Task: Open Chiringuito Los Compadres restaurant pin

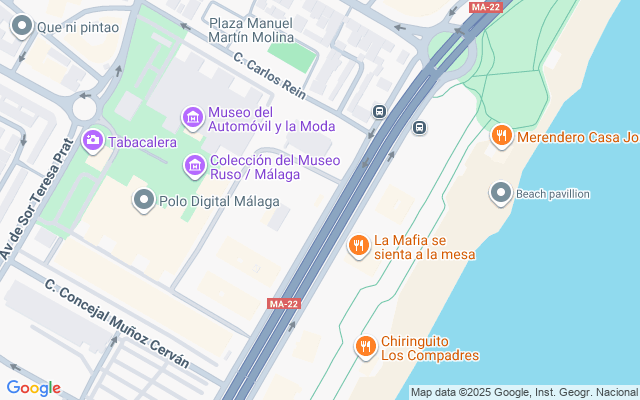Action: coord(366,347)
